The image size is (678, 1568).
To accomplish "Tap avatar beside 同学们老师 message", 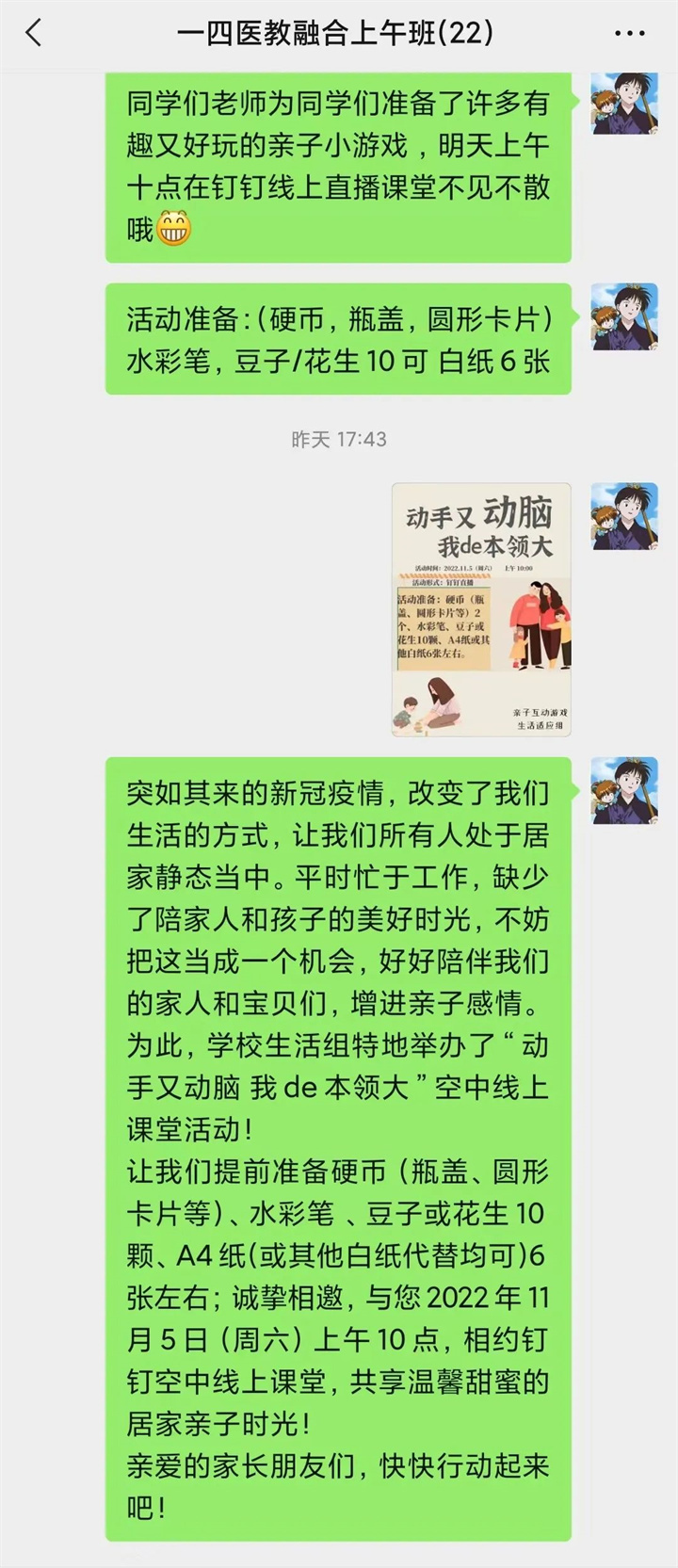I will [x=623, y=102].
